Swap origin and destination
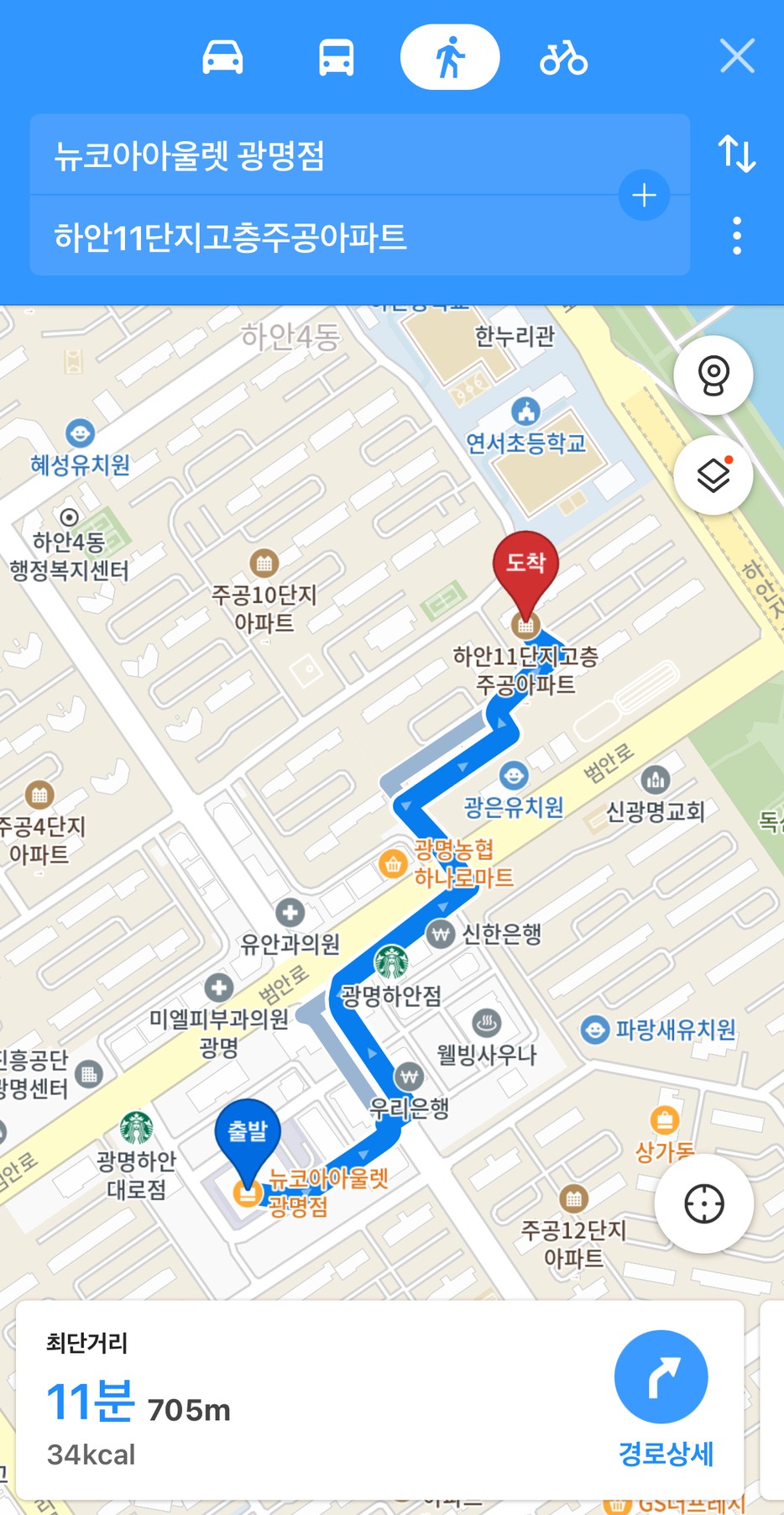784x1515 pixels. pyautogui.click(x=736, y=154)
